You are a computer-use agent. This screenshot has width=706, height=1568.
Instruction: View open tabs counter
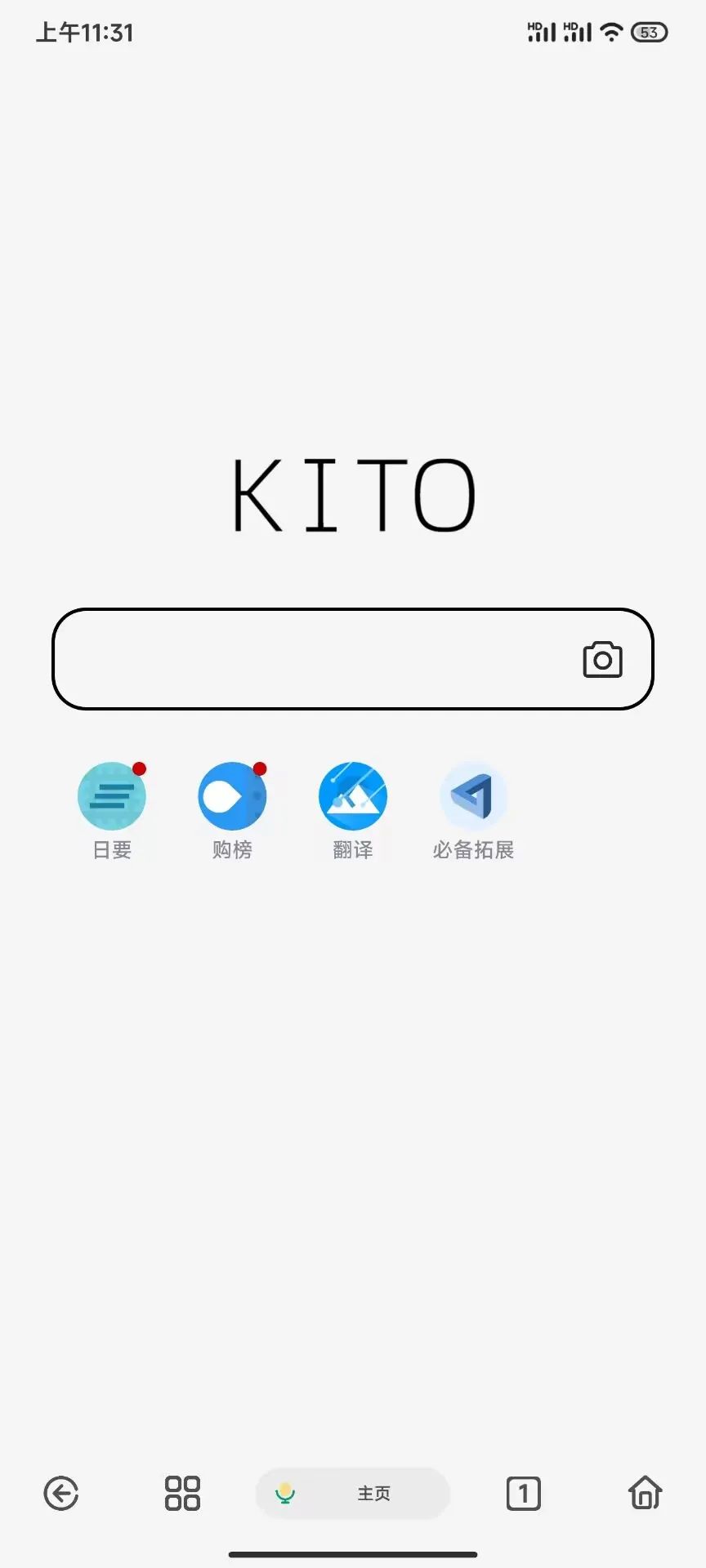(524, 1494)
